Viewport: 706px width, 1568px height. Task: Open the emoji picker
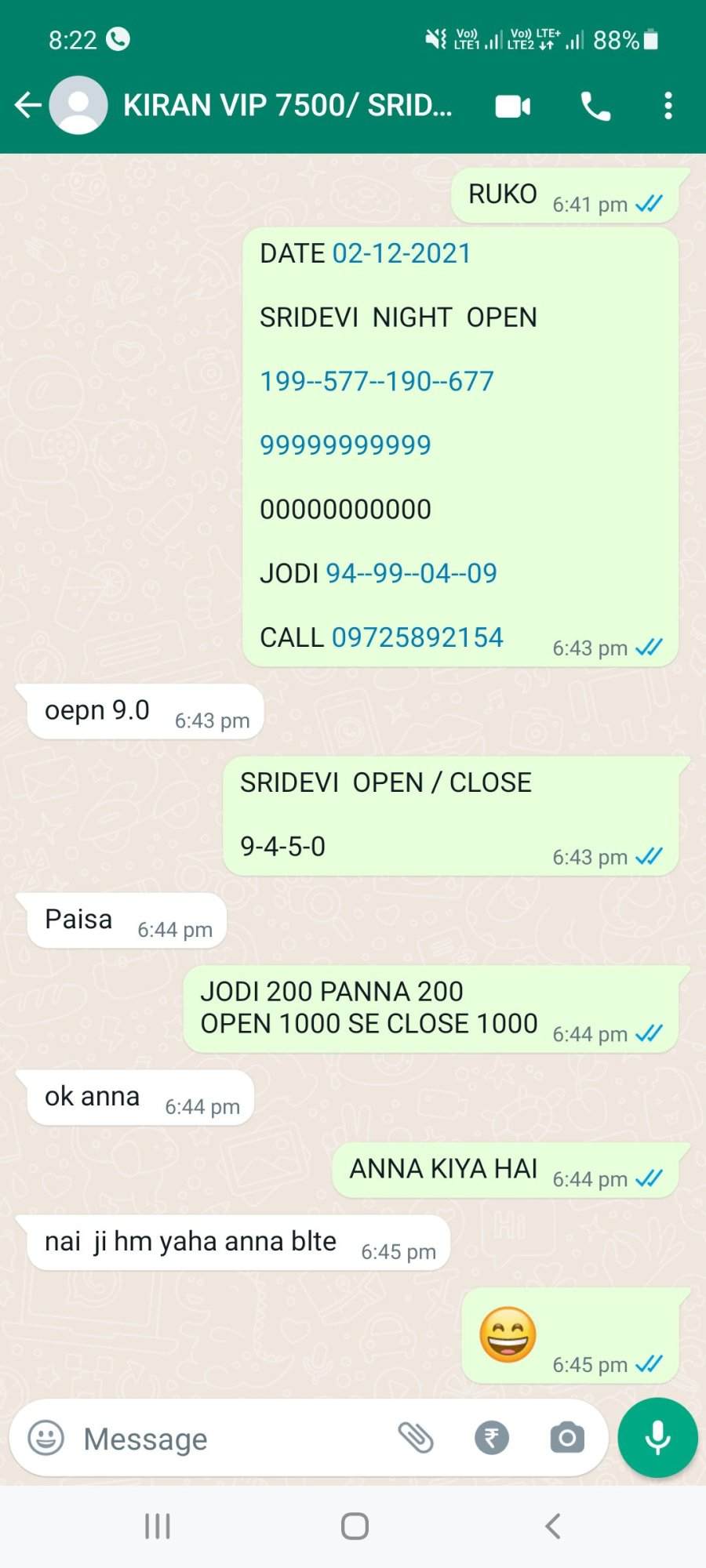[x=45, y=1438]
